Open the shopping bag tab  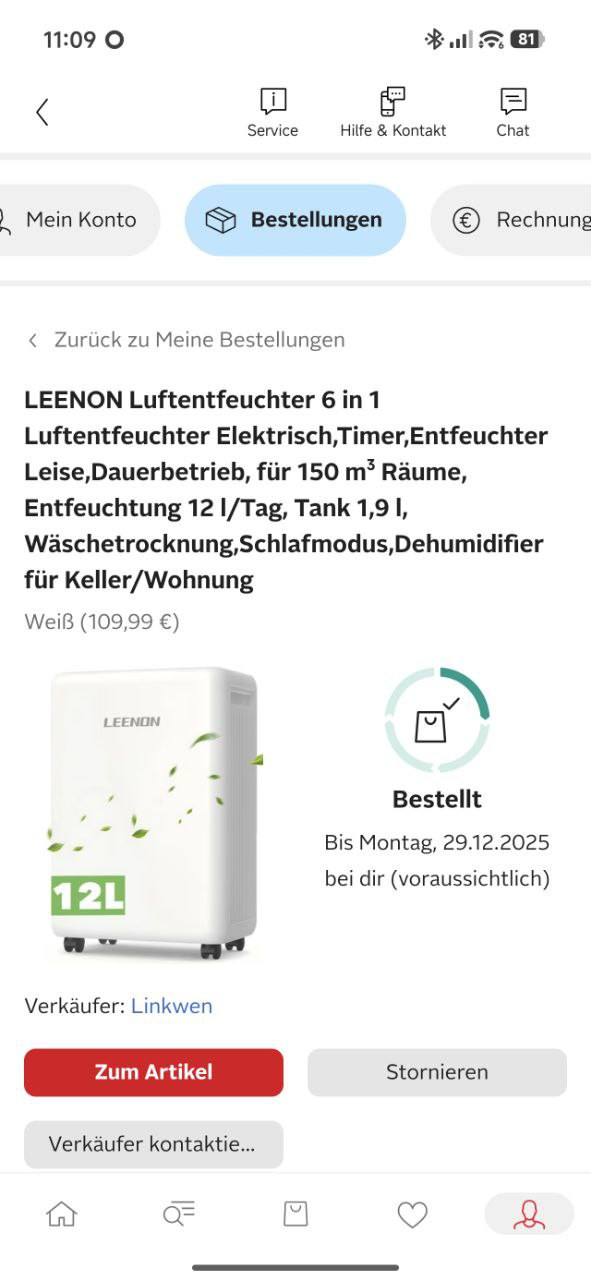click(296, 1214)
